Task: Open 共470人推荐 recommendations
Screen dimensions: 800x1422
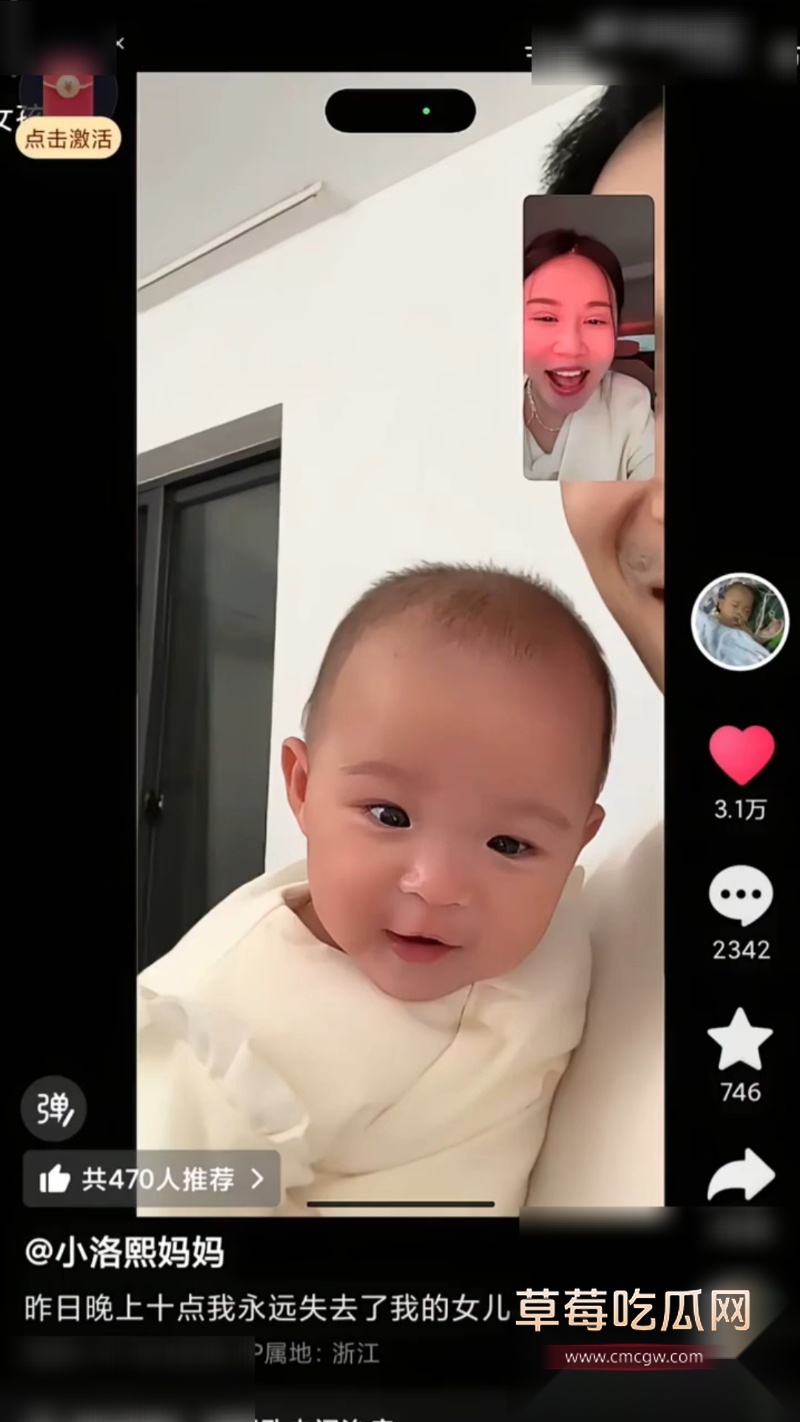Action: 151,1179
